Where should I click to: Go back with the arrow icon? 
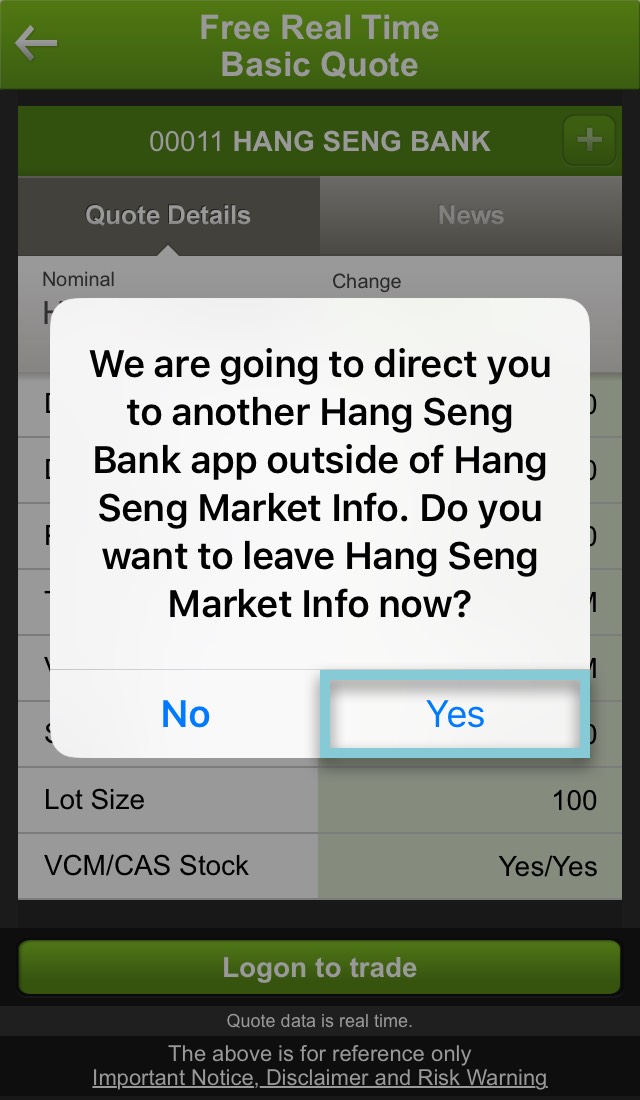click(x=37, y=43)
